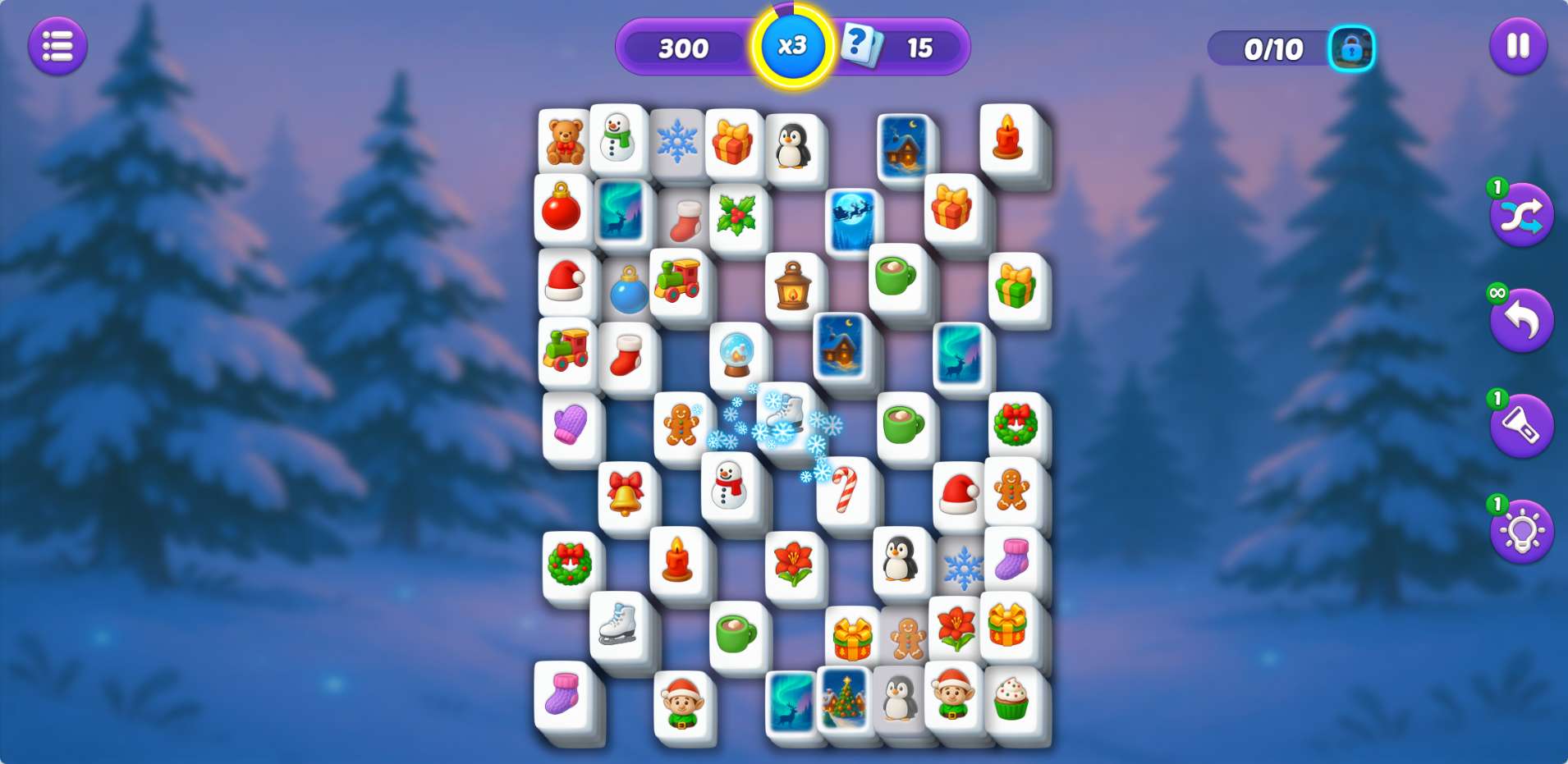Select the Christmas tree tile
Image resolution: width=1568 pixels, height=764 pixels.
[844, 698]
